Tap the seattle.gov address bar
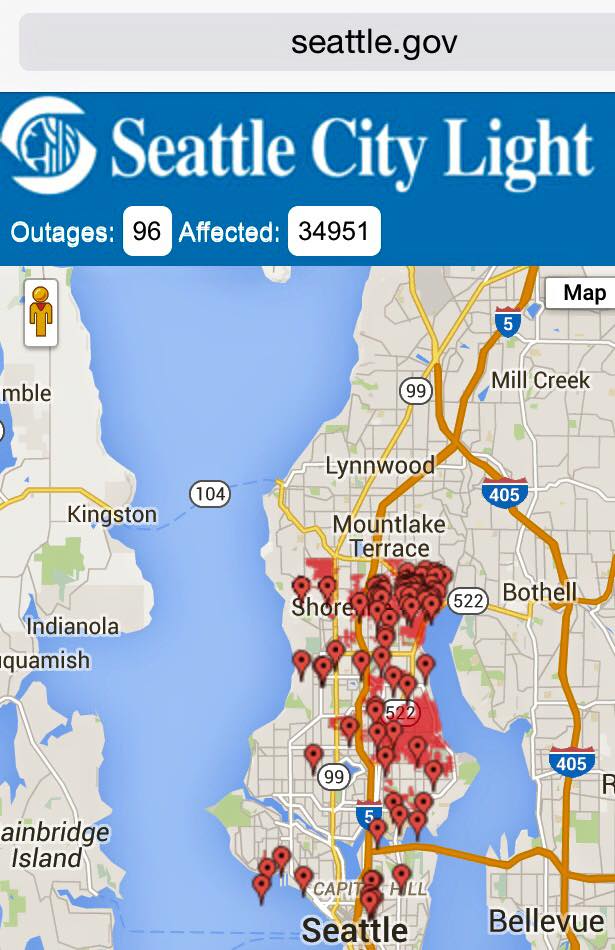The width and height of the screenshot is (615, 950). 307,42
